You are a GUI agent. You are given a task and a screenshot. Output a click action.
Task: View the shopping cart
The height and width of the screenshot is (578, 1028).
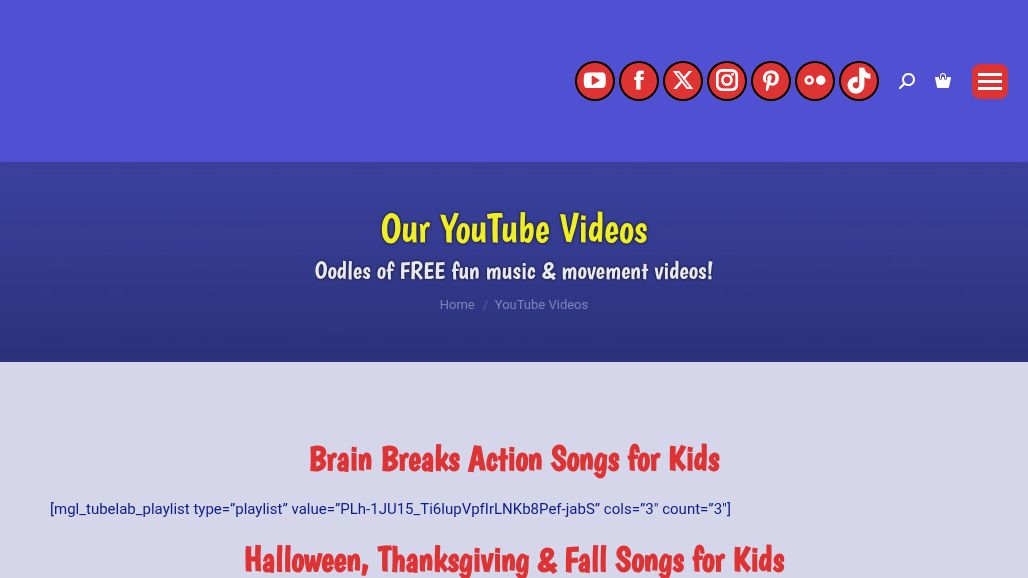click(x=943, y=81)
